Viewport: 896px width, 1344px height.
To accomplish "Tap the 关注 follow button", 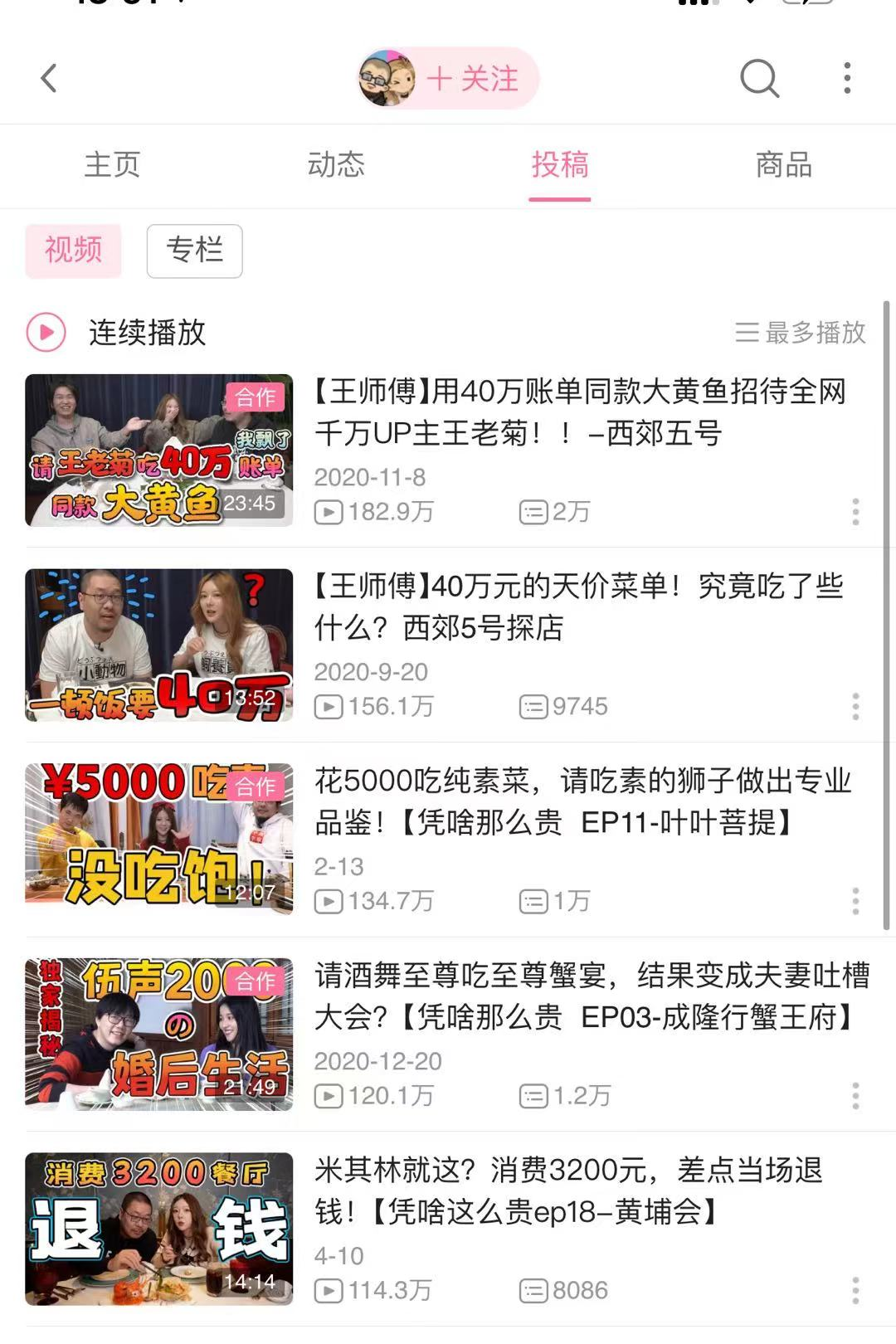I will [473, 79].
